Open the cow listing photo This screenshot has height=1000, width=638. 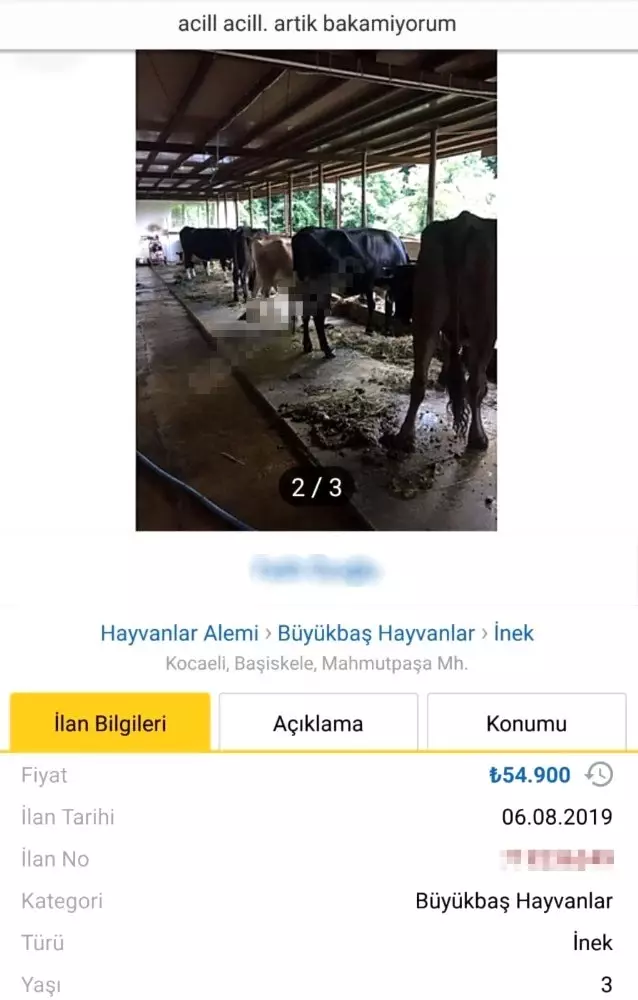click(x=316, y=290)
